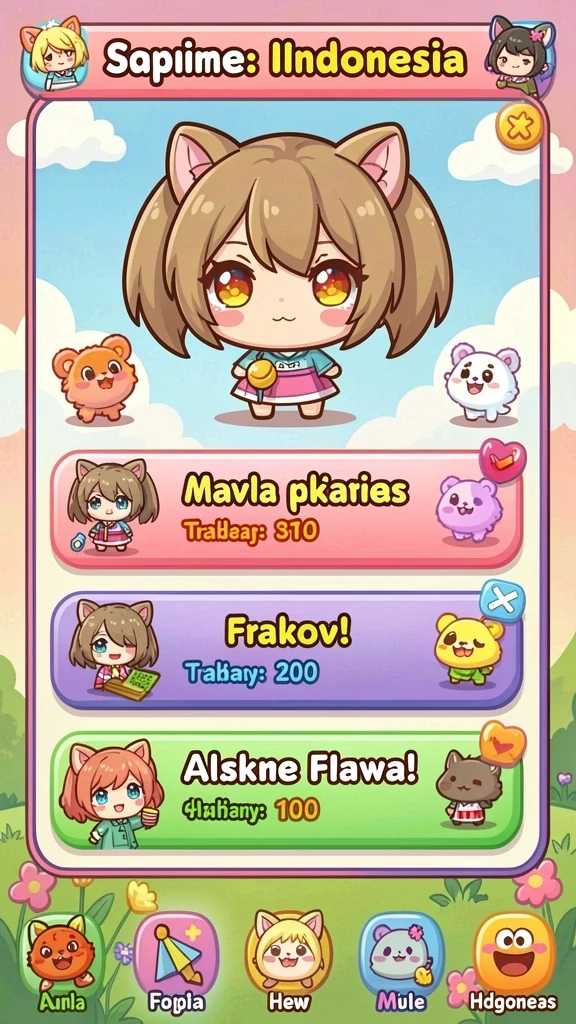Screen dimensions: 576x1024
Task: Dismiss Frakov! with its blue X badge
Action: pyautogui.click(x=502, y=600)
